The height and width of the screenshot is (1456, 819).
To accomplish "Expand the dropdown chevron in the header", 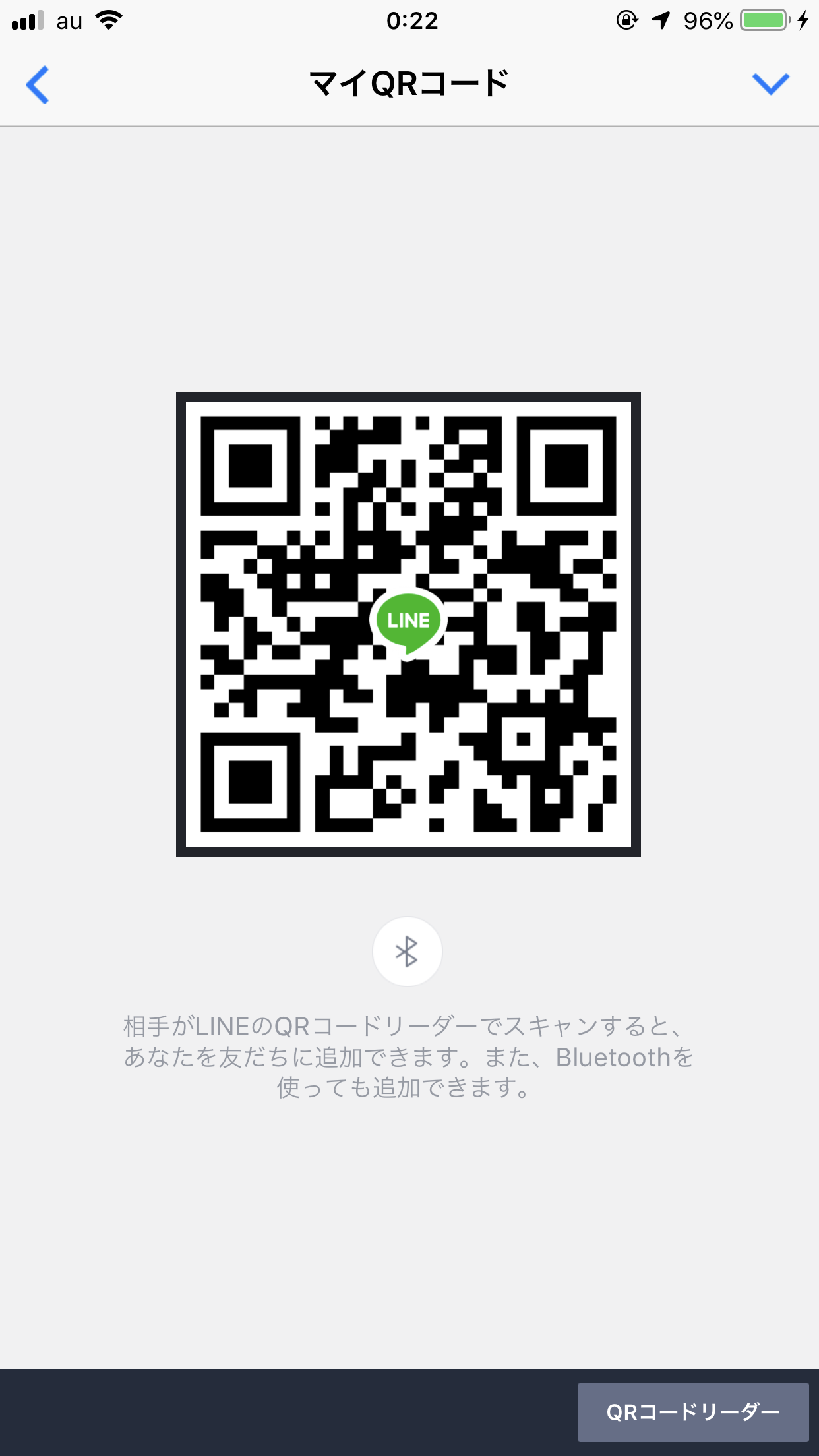I will tap(770, 84).
